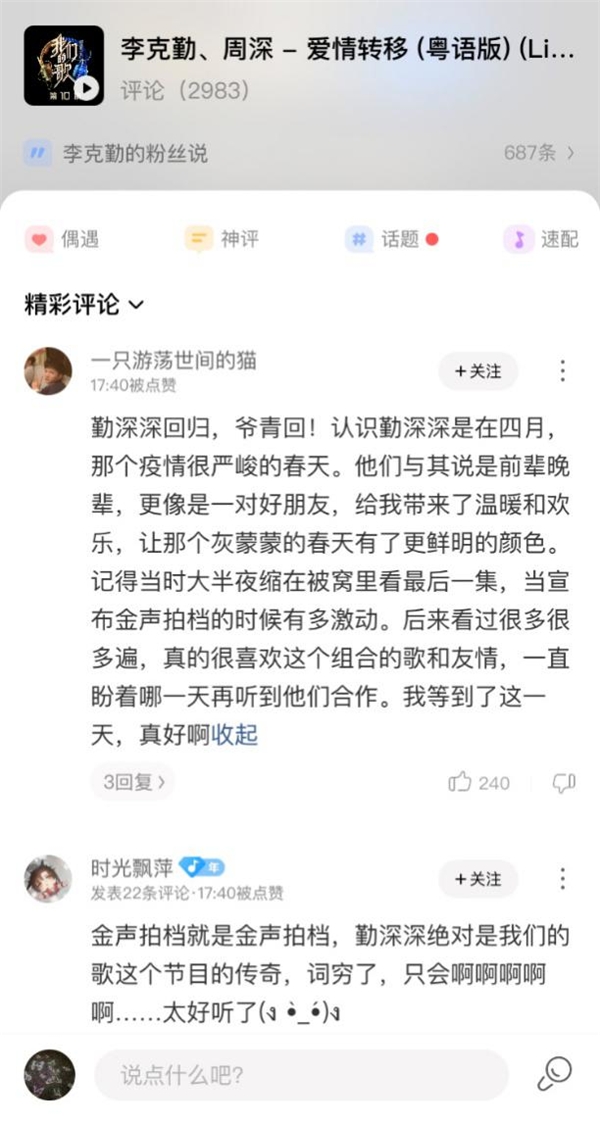The width and height of the screenshot is (600, 1123).
Task: Select the 话题 filter
Action: [391, 239]
